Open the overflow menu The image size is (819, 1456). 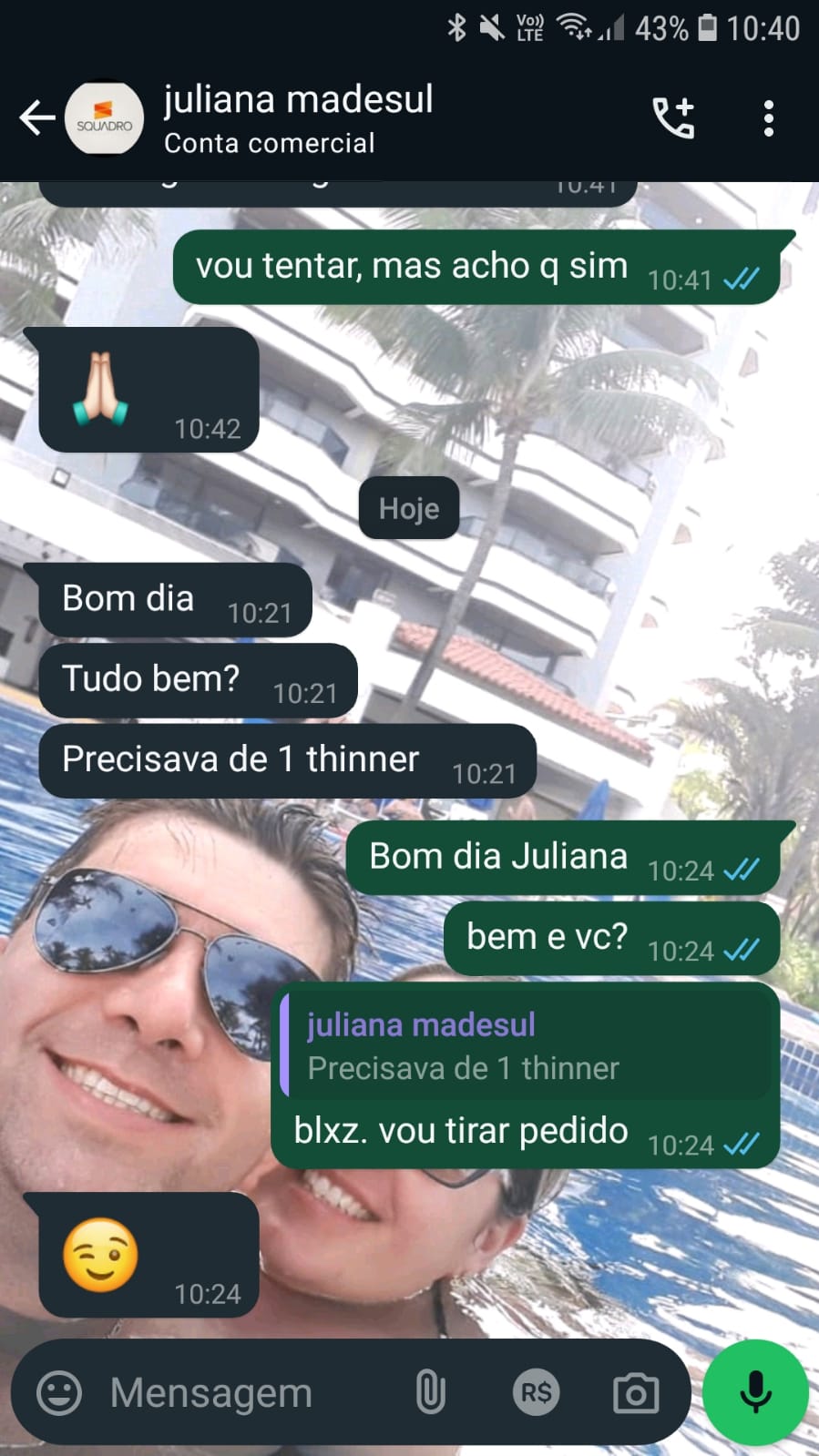[x=768, y=118]
